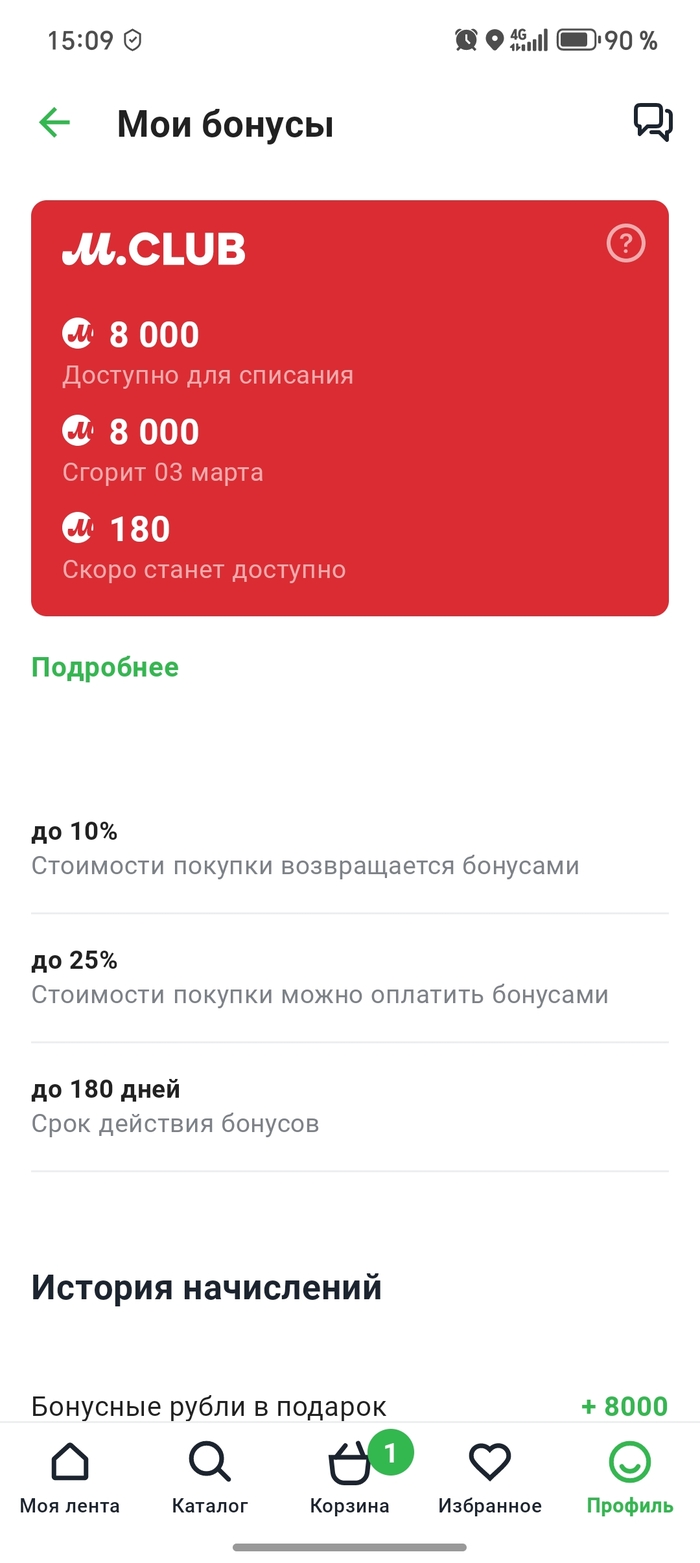
Task: Tap the M.Club help question mark
Action: 626,244
